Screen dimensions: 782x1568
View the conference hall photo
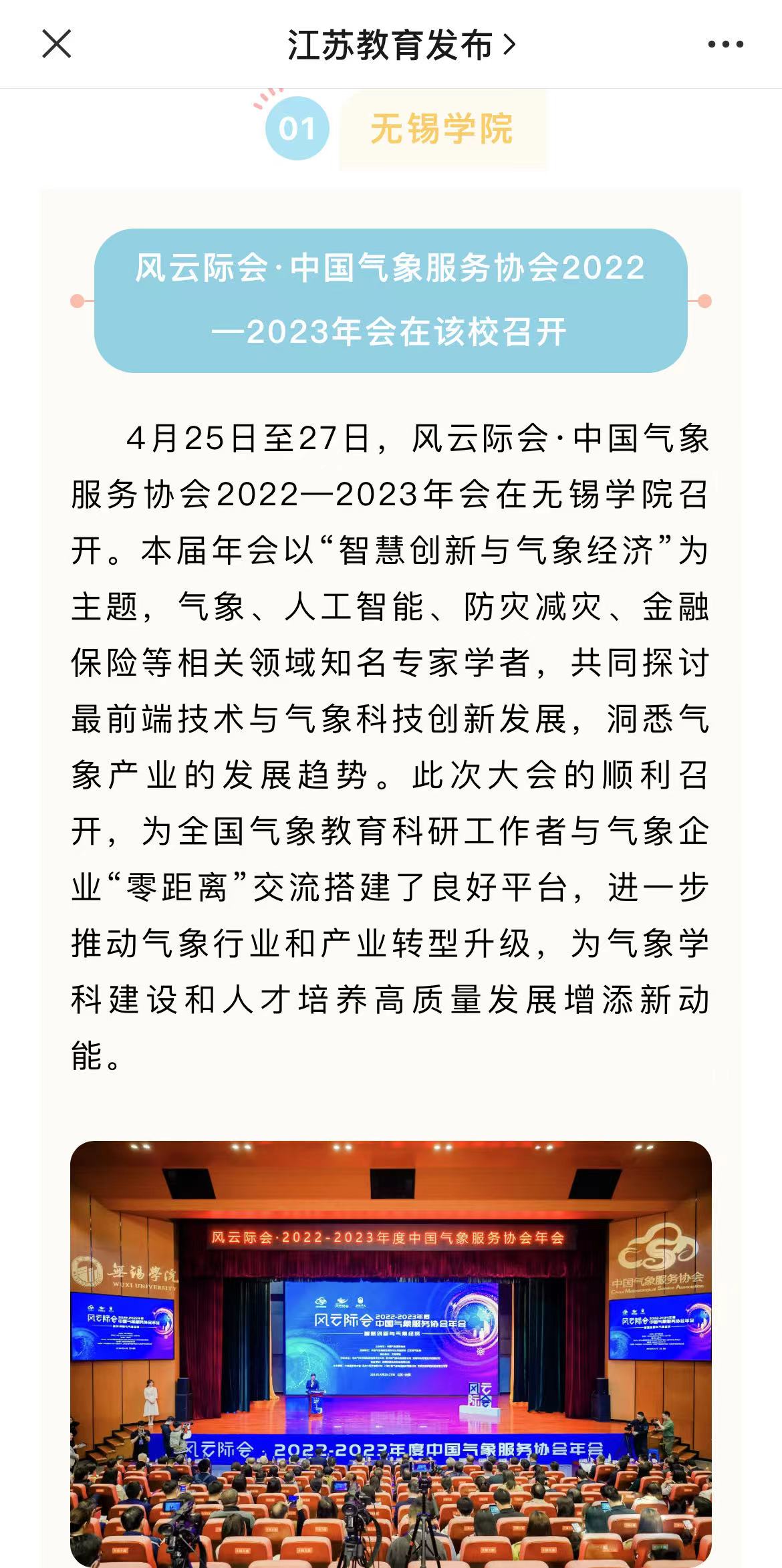391,1353
